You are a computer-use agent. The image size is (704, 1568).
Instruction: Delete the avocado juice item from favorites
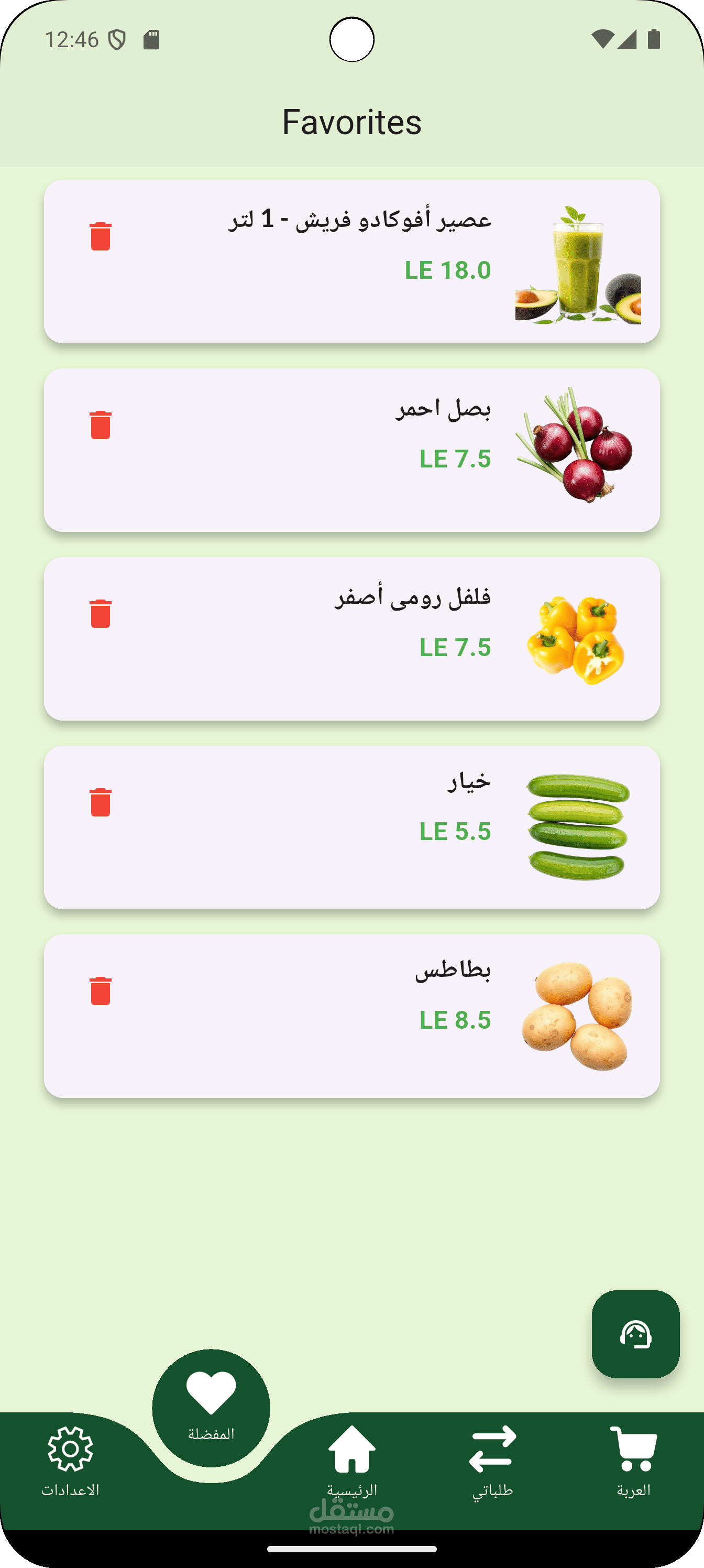click(101, 236)
